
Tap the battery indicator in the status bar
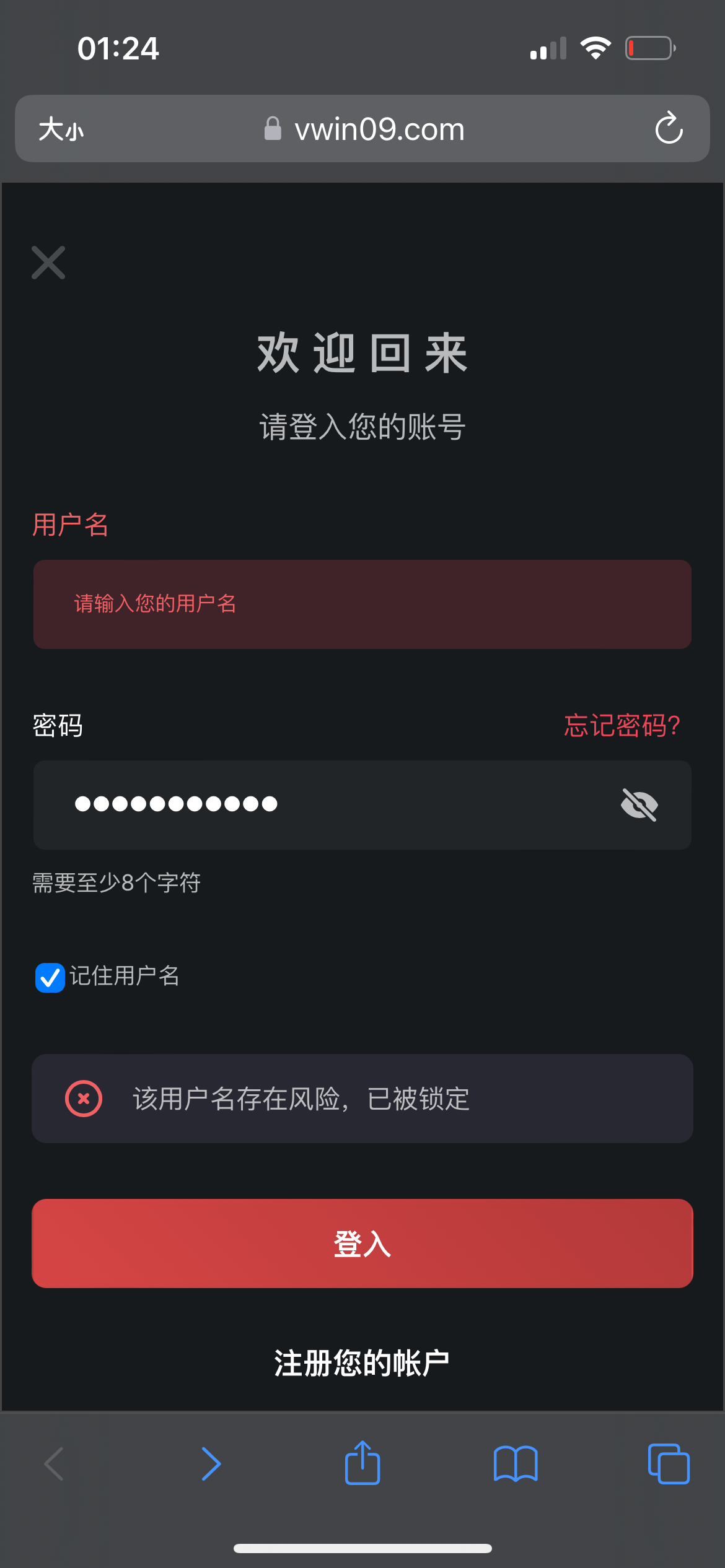649,47
